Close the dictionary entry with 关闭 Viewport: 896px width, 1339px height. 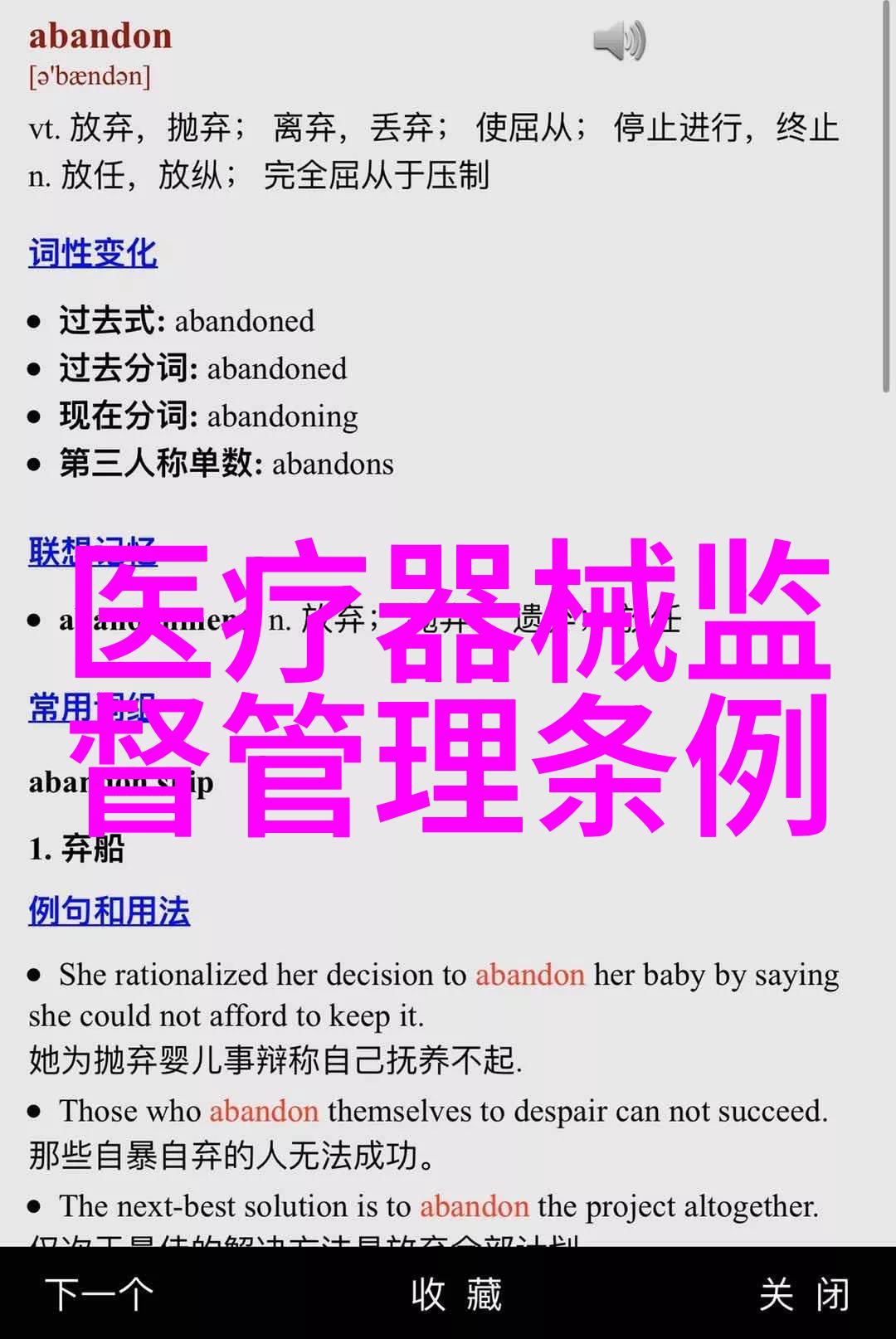(x=804, y=1294)
